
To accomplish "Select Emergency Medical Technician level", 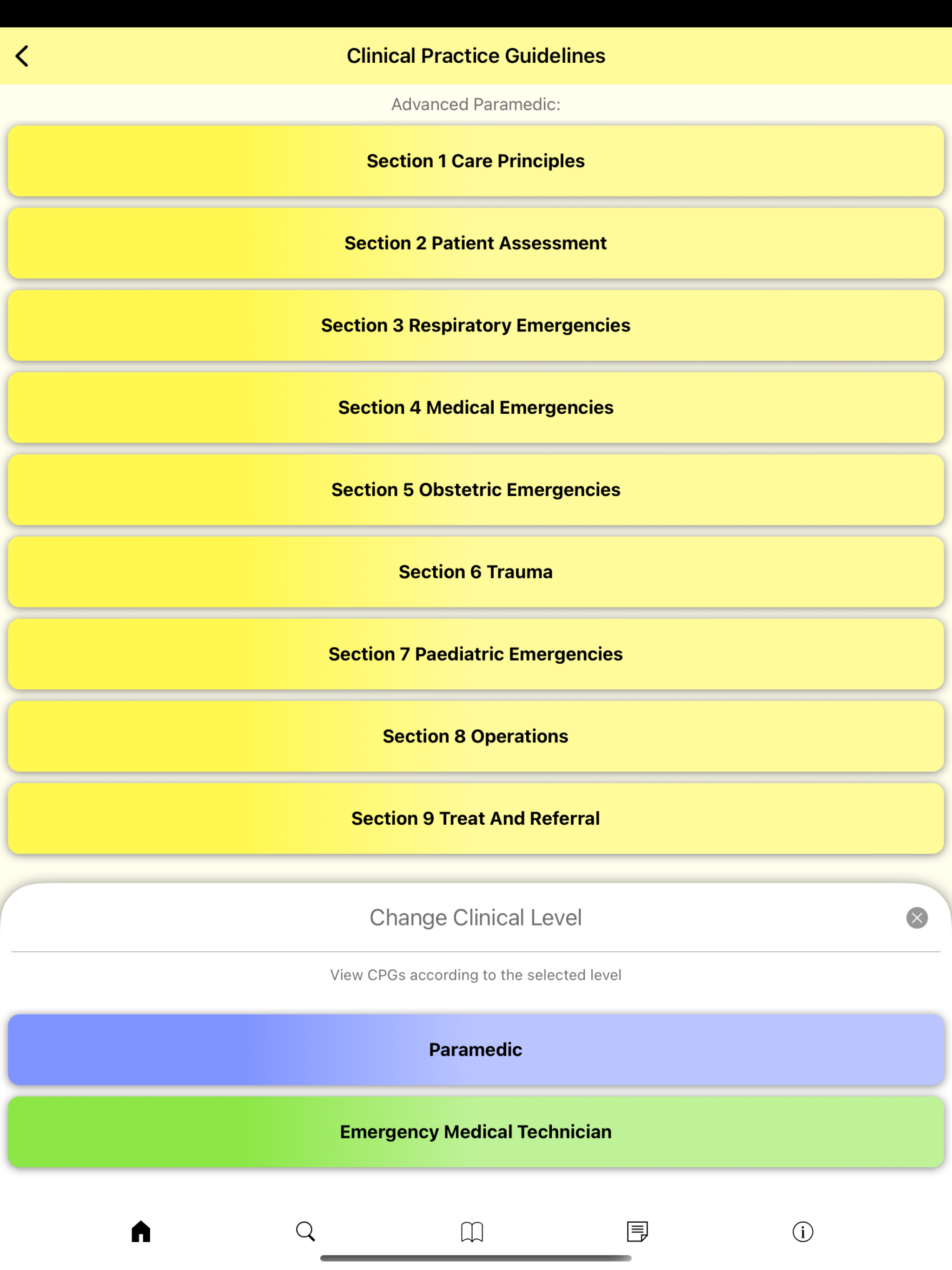I will 476,1131.
